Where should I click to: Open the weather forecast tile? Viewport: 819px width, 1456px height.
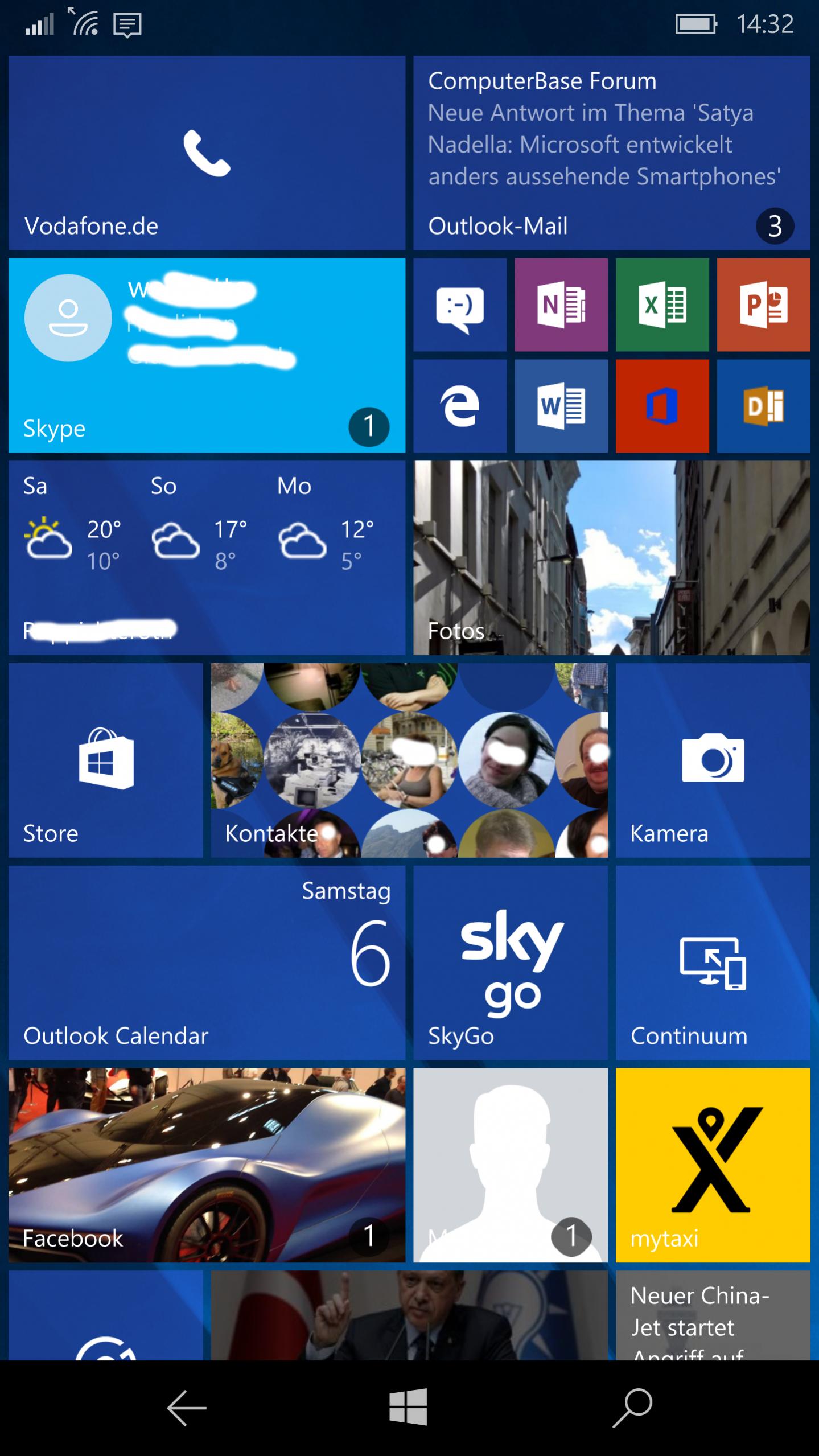207,558
